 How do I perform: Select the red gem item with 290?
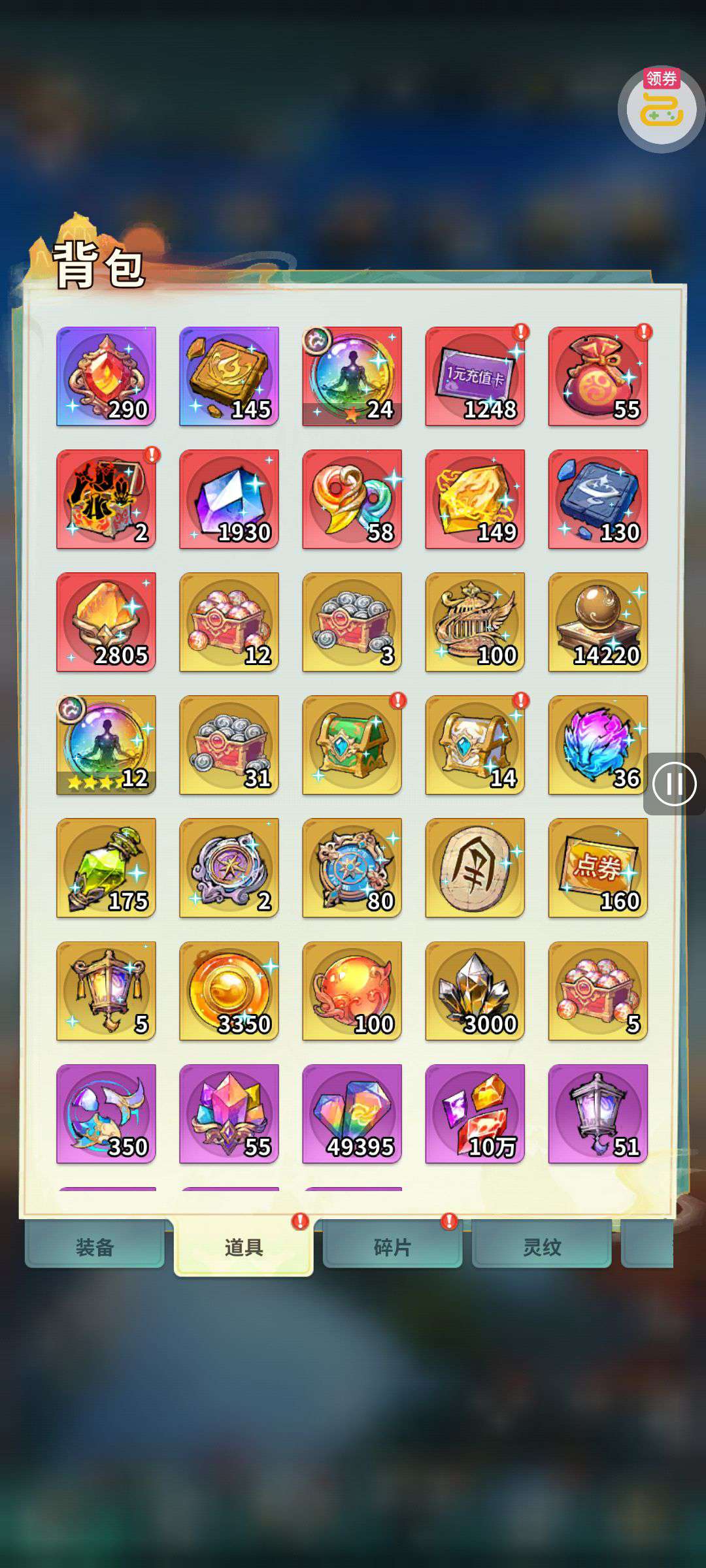click(x=106, y=376)
